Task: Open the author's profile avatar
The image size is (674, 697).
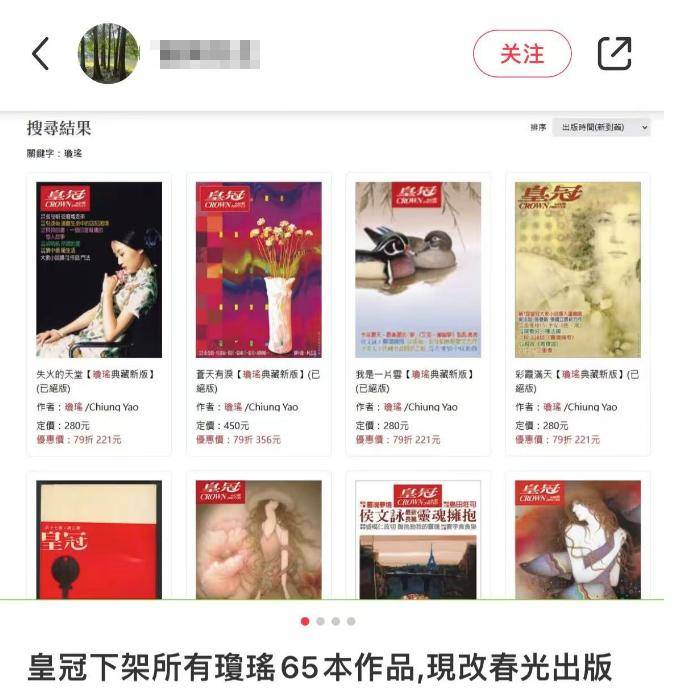Action: 108,54
